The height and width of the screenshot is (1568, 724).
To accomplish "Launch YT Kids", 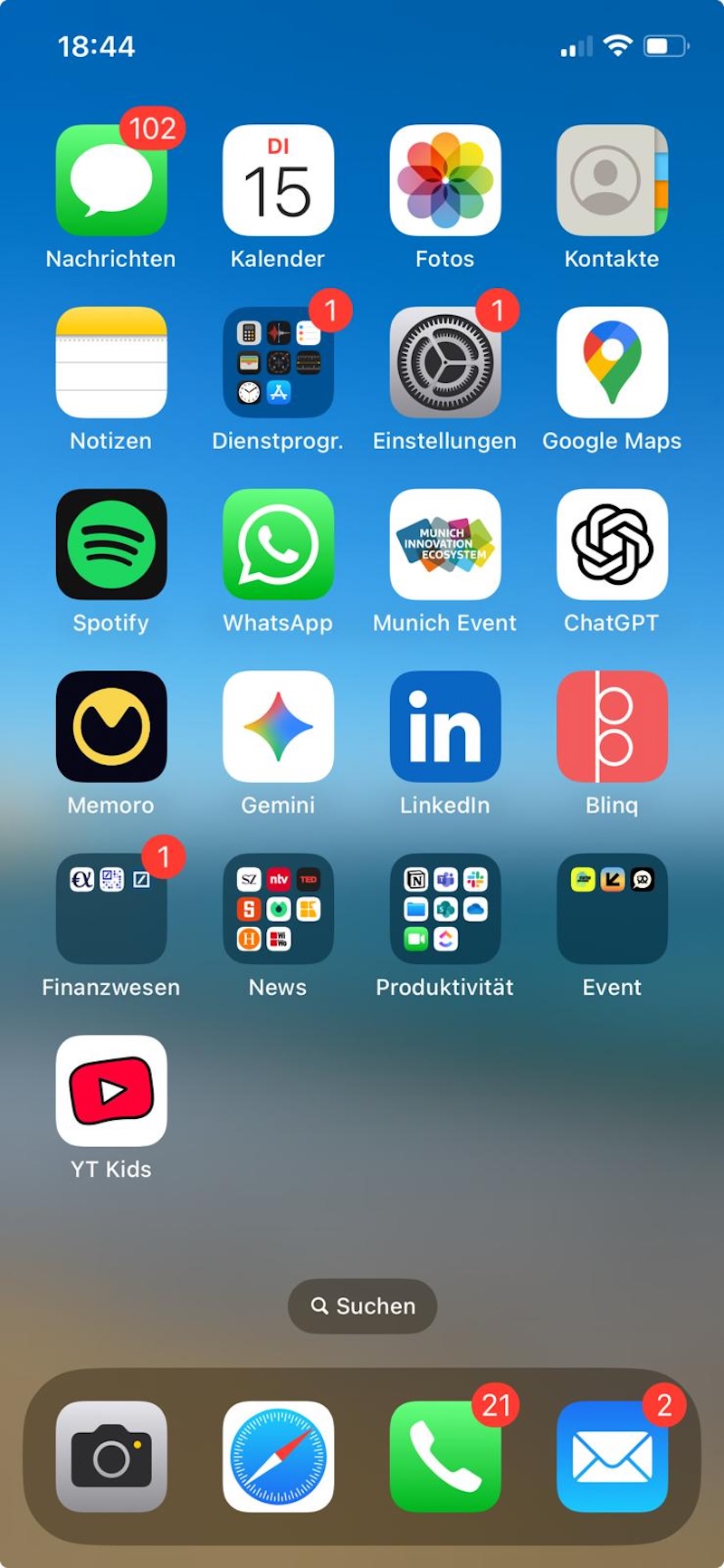I will pos(111,1091).
